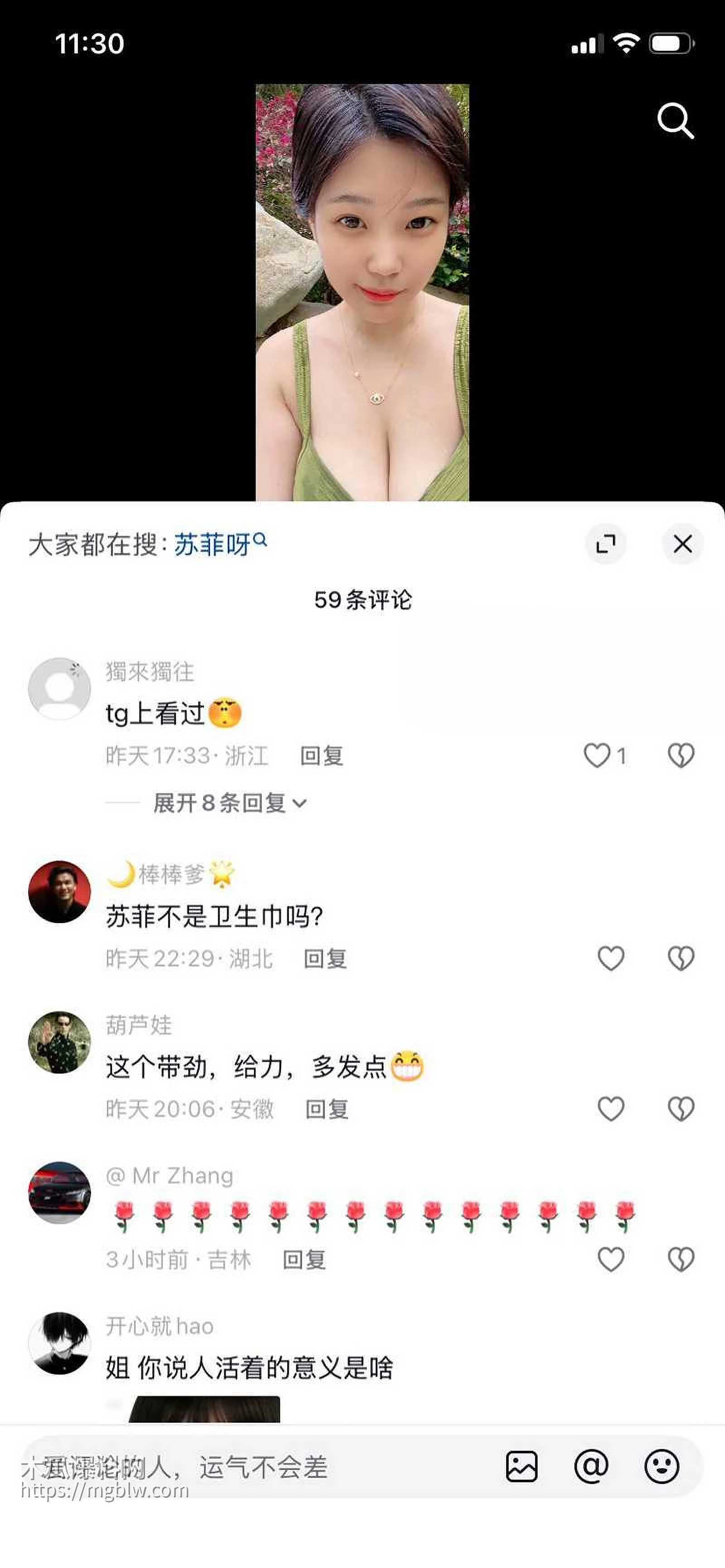
Task: Tap the comment input field at the bottom
Action: tap(243, 1467)
